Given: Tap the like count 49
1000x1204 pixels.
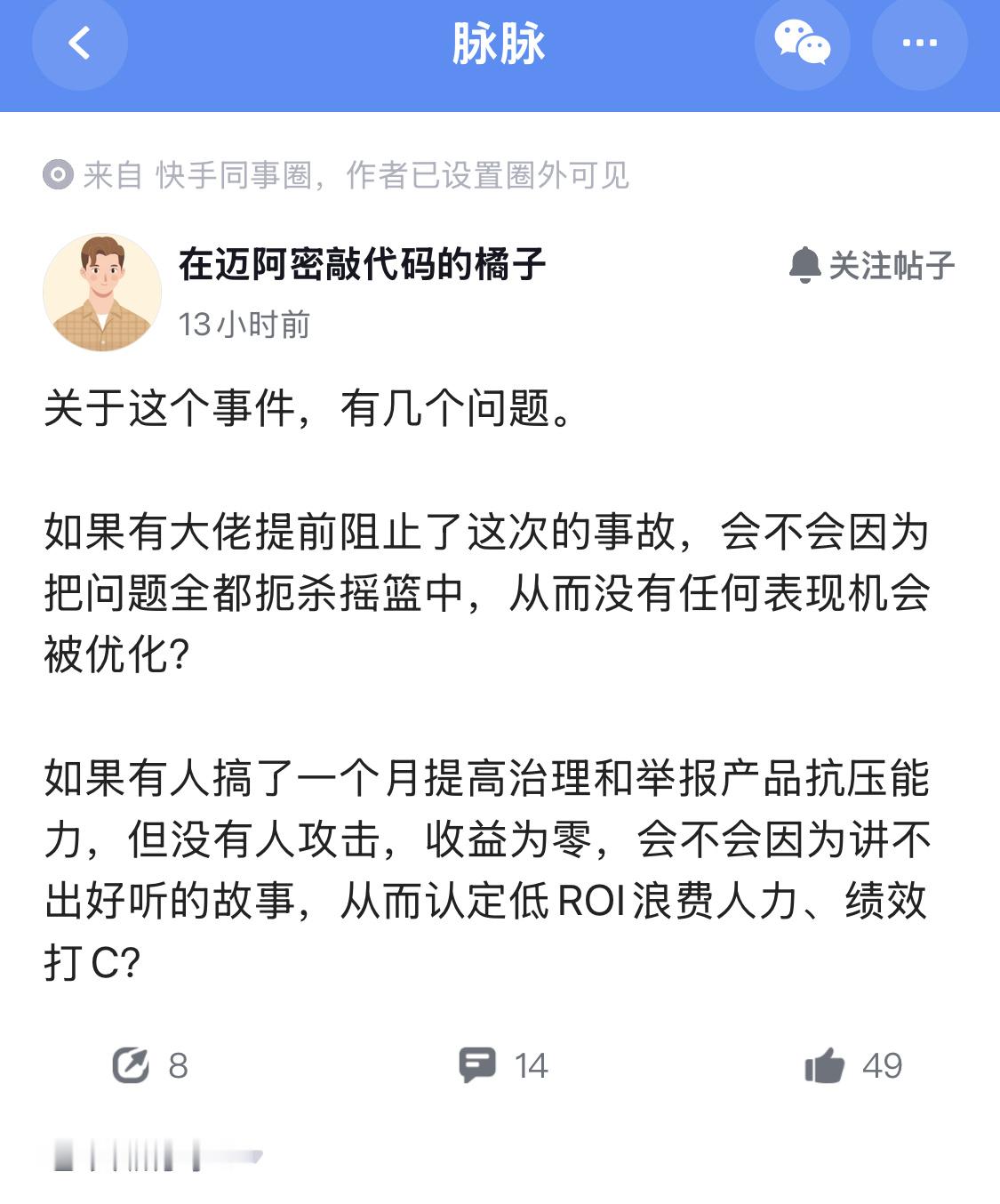Looking at the screenshot, I should coord(884,1066).
